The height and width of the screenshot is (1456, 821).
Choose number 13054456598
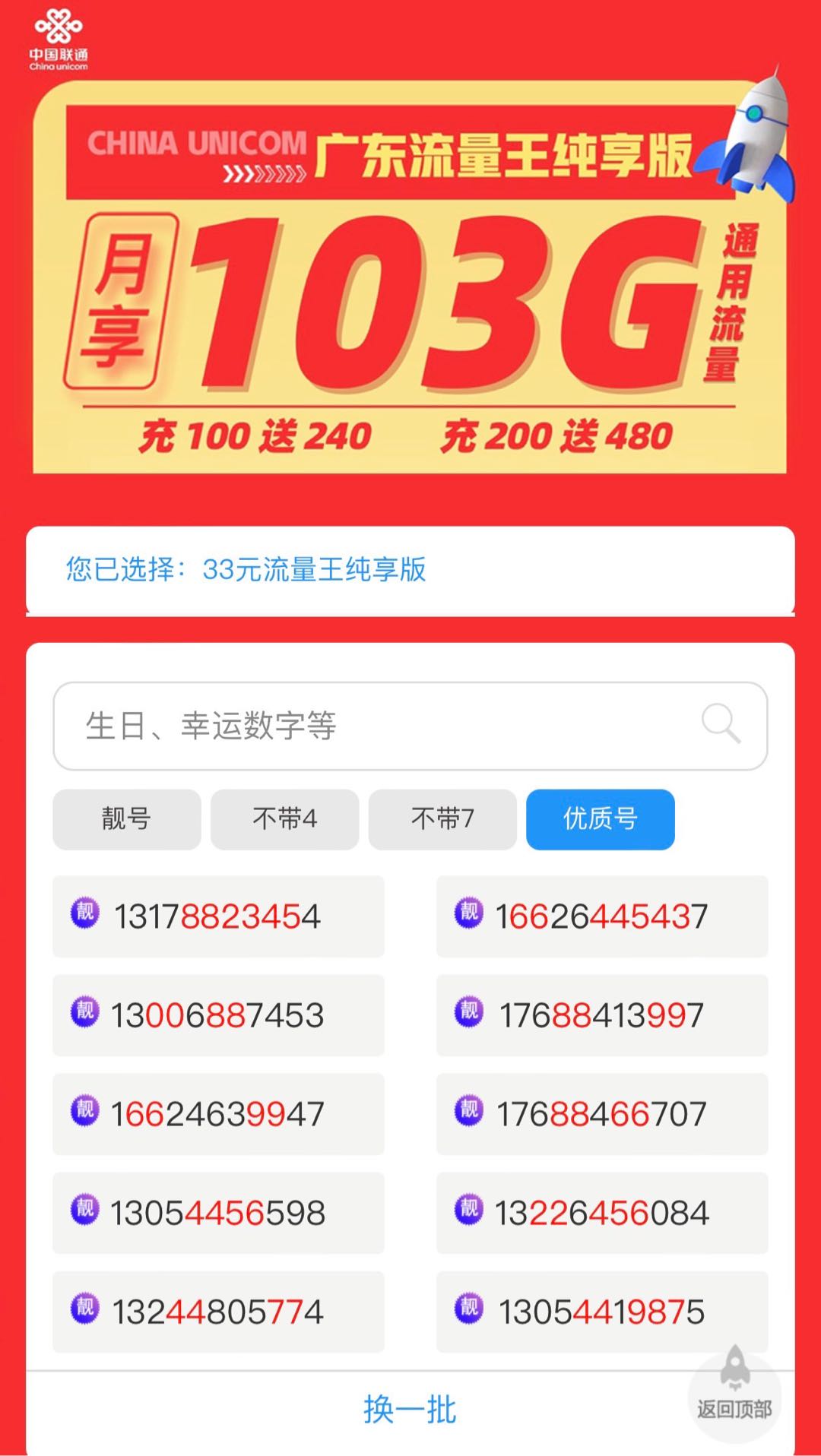218,1213
